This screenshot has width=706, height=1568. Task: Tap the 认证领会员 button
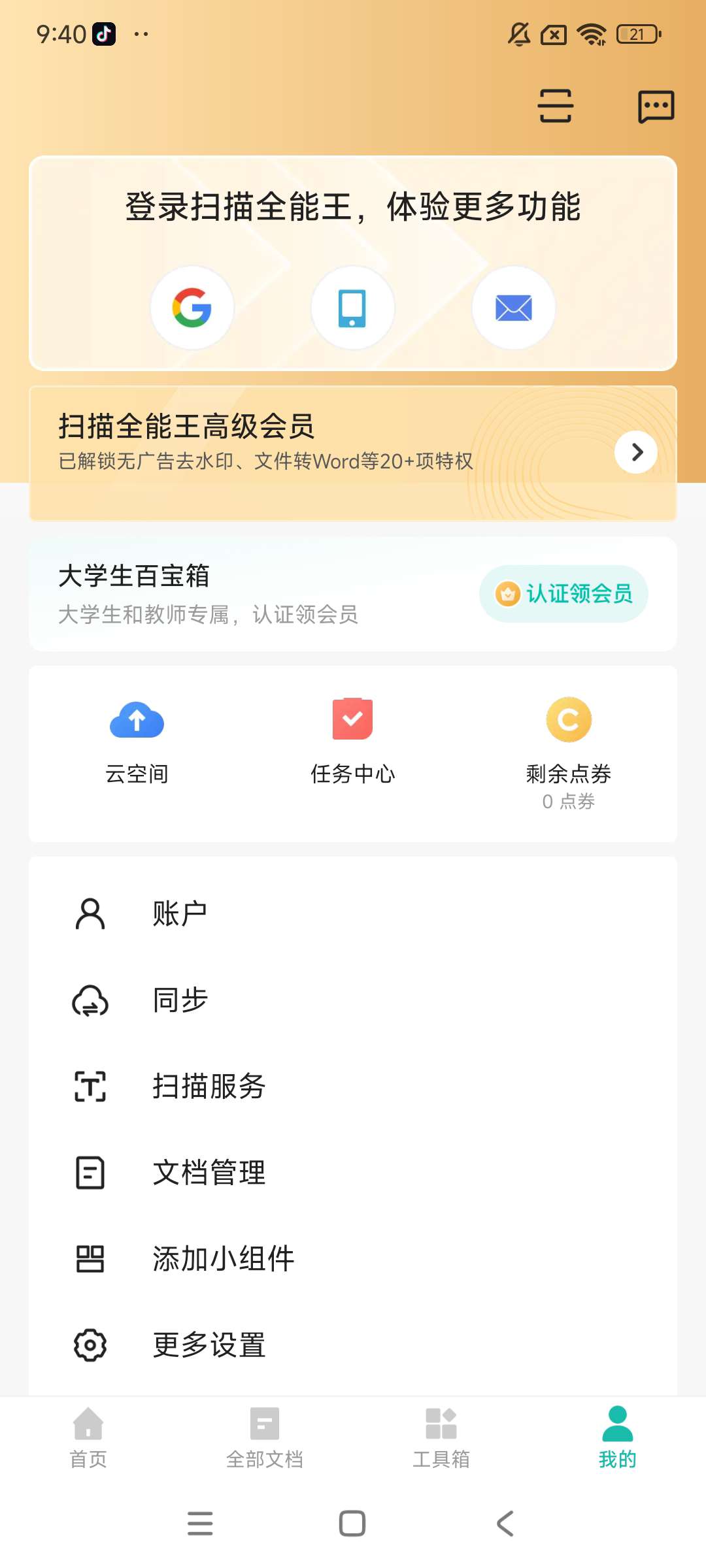tap(563, 593)
